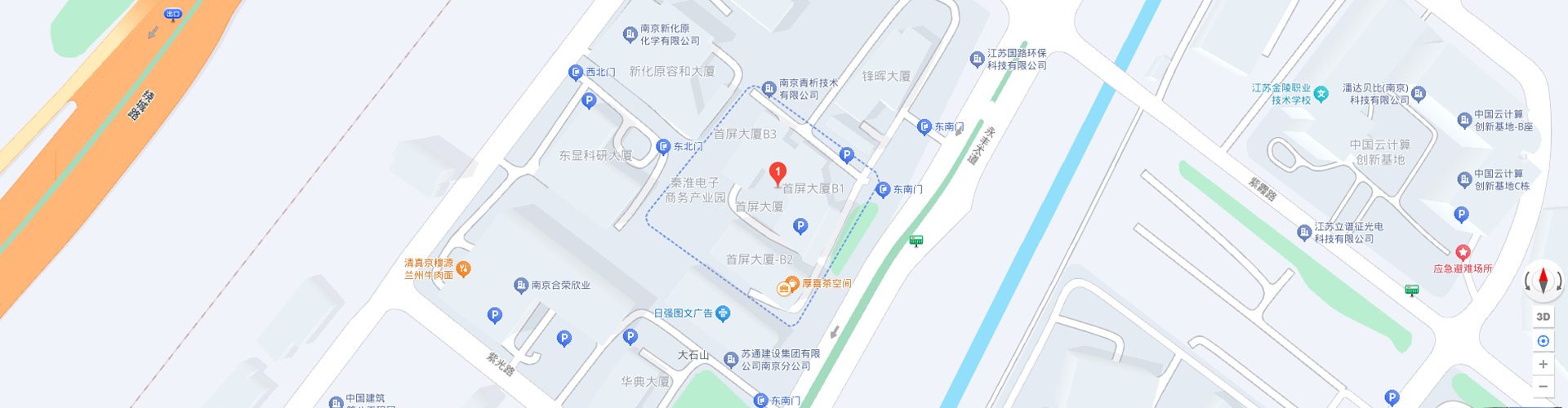Zoom out with the minus button

pos(1543,387)
